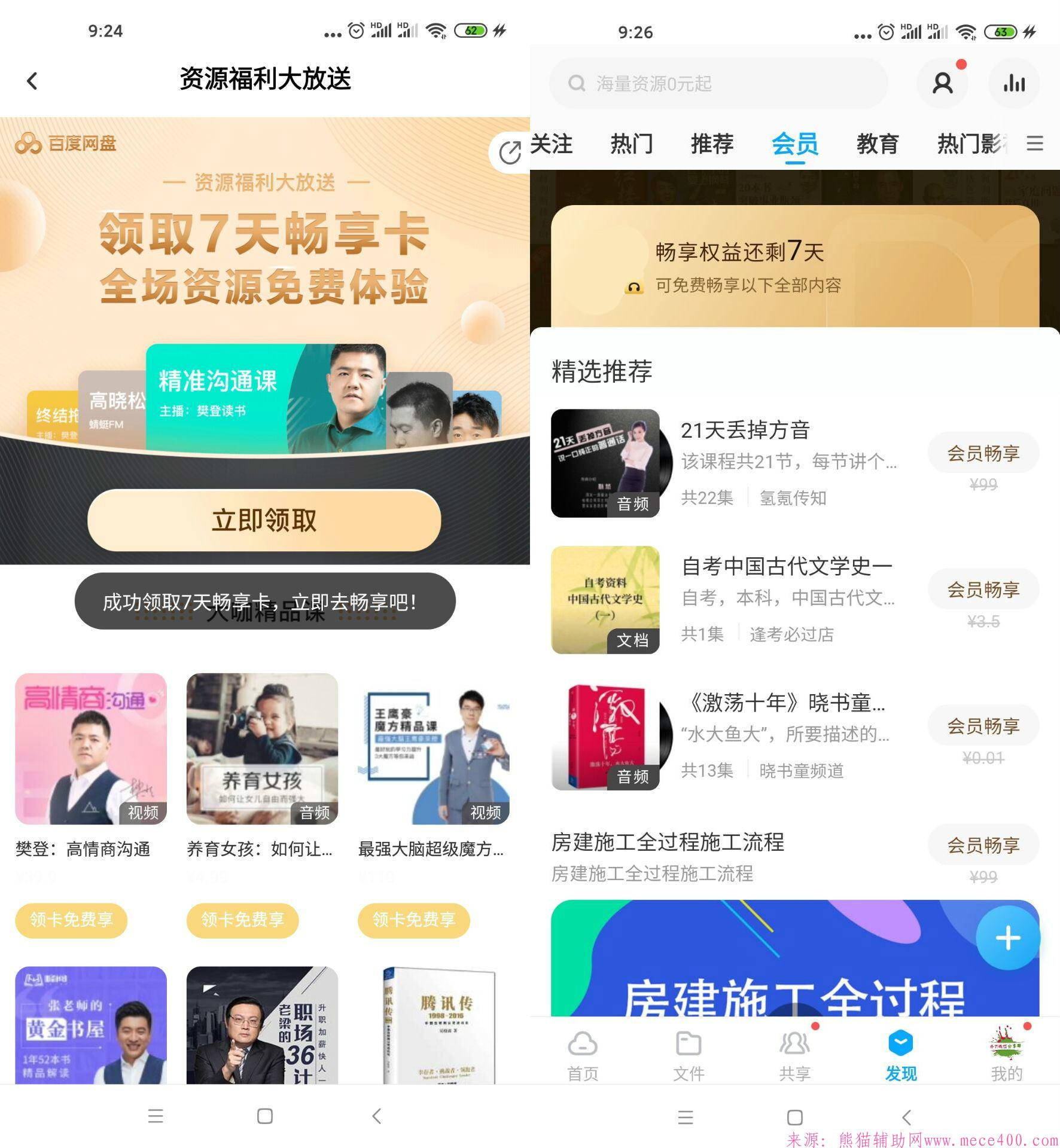1060x1148 pixels.
Task: Share the 7天畅享卡 promotion page
Action: pyautogui.click(x=510, y=152)
